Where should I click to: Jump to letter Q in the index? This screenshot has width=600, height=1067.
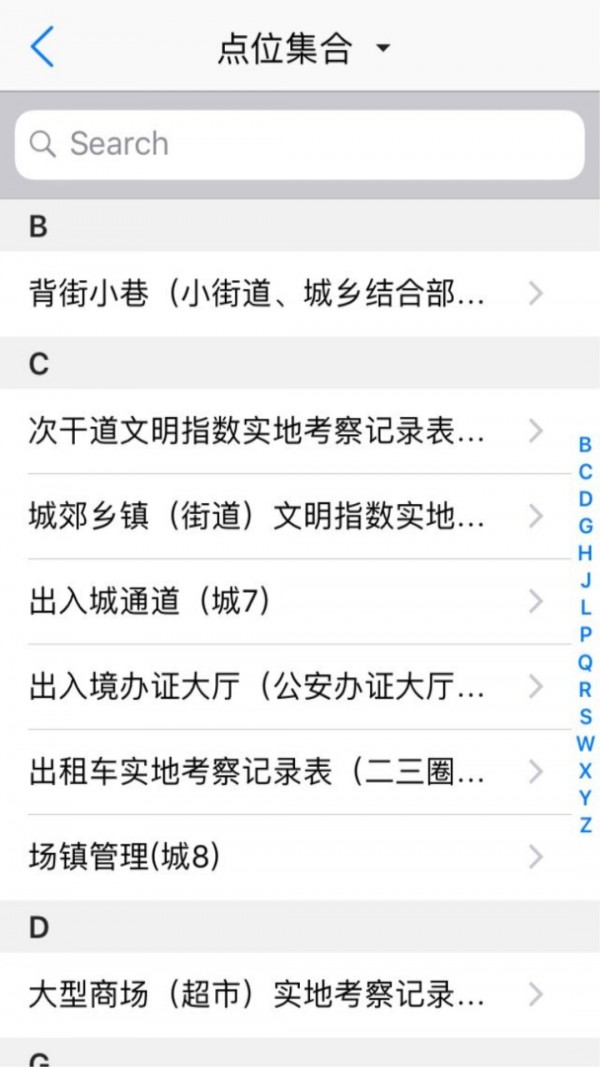(585, 662)
